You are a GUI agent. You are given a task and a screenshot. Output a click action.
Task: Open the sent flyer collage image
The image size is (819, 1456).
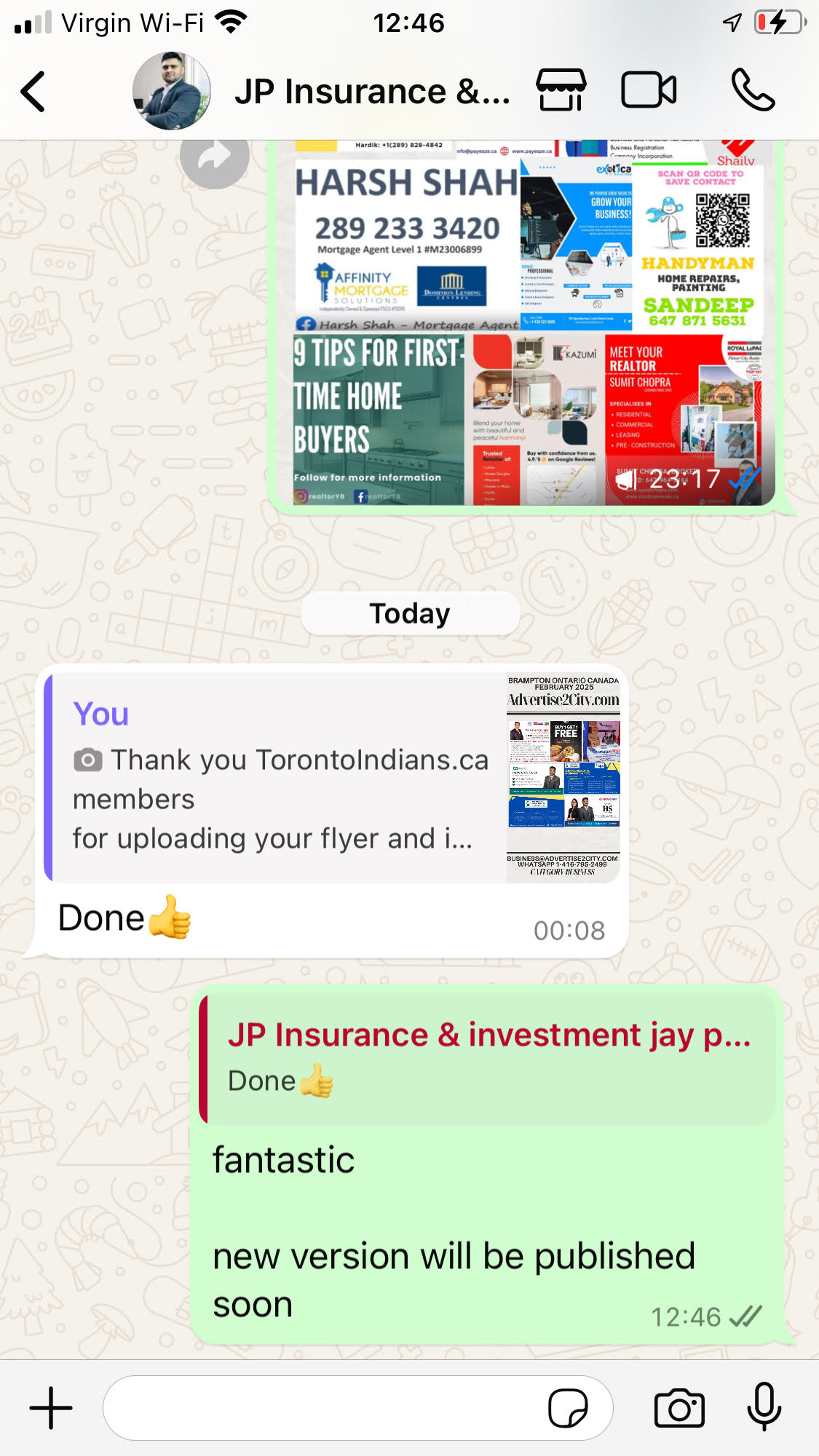528,327
